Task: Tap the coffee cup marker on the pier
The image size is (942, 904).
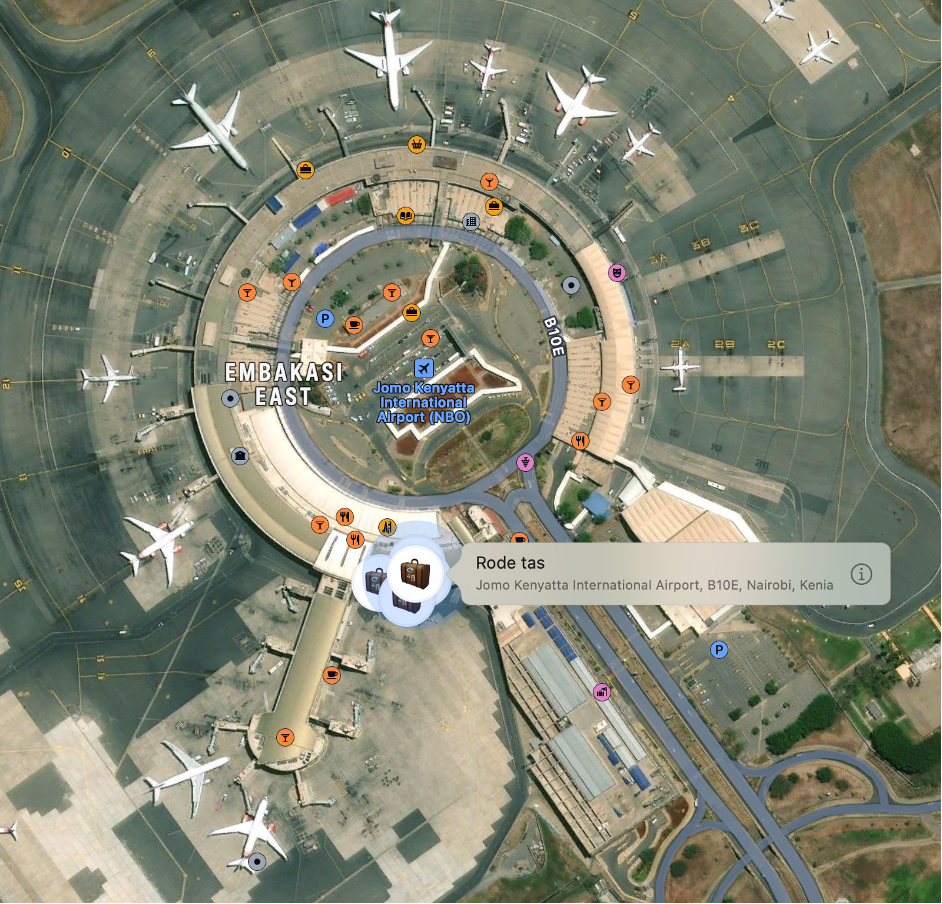Action: 332,674
